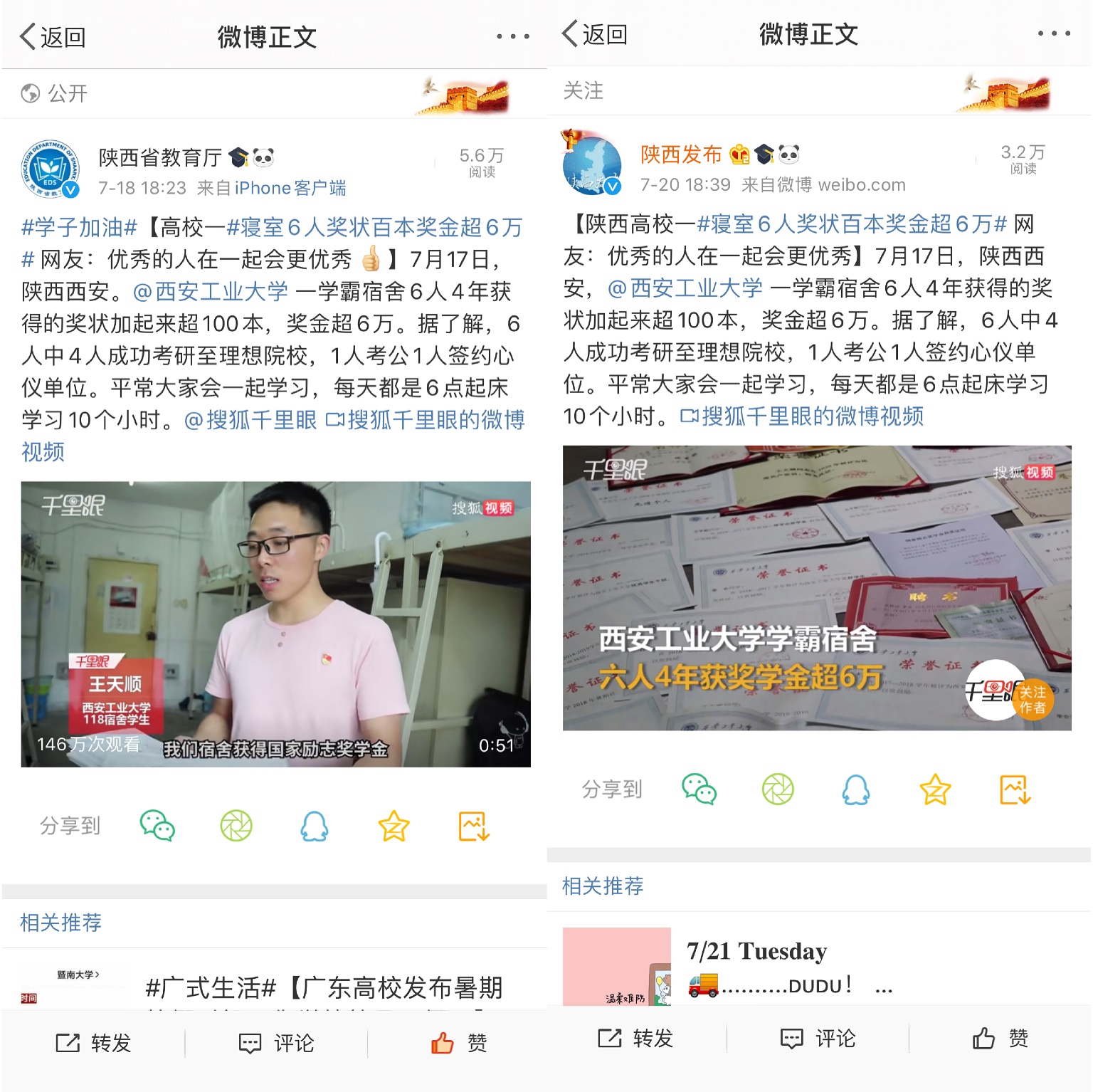The height and width of the screenshot is (1092, 1093).
Task: Open overflow menu on the 陕西省教育厅 post
Action: click(x=512, y=36)
